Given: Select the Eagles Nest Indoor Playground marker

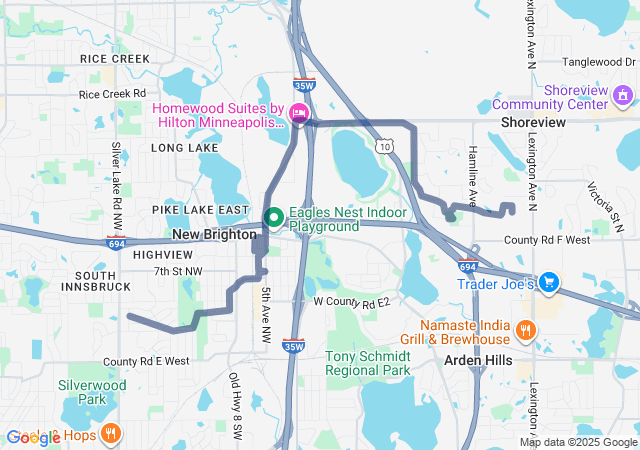Looking at the screenshot, I should point(273,216).
